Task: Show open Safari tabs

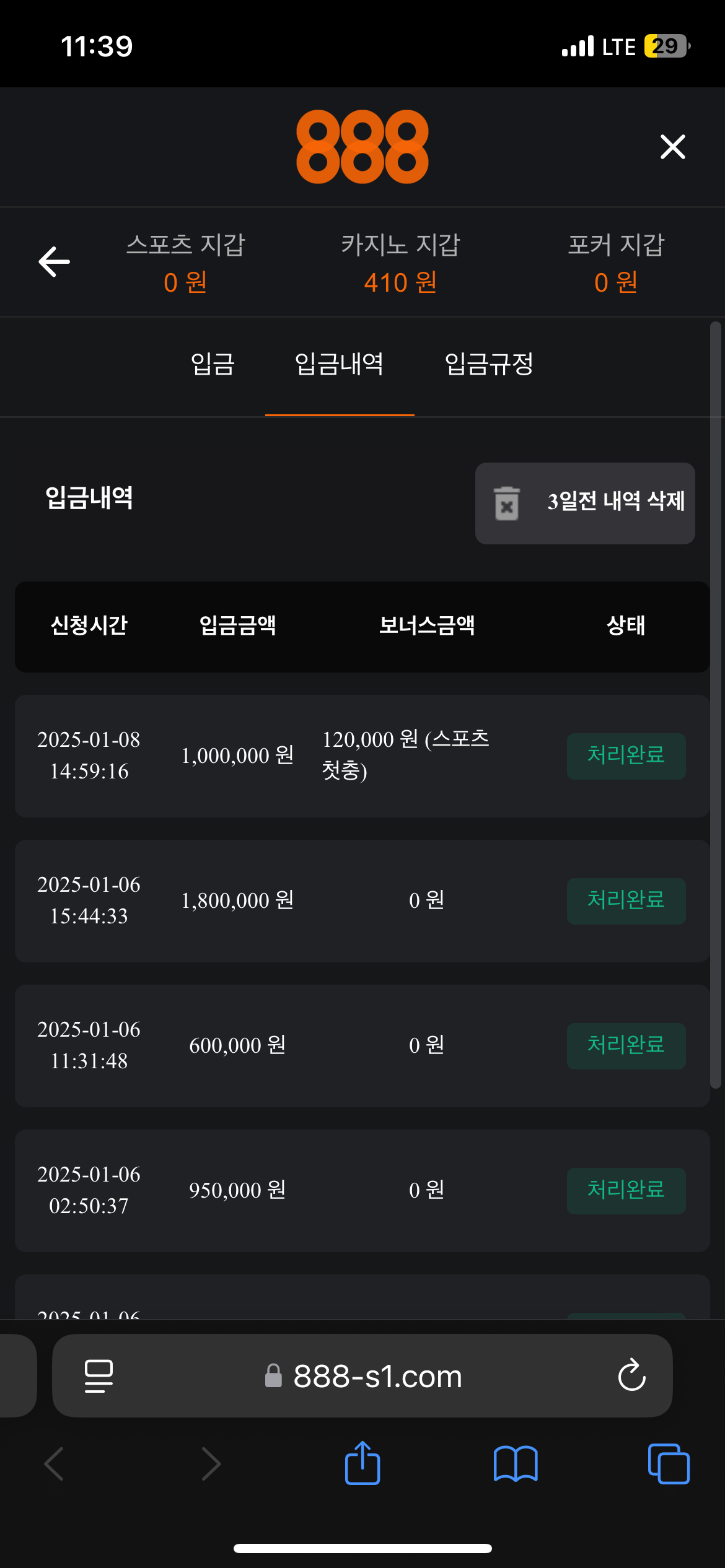Action: [668, 1463]
